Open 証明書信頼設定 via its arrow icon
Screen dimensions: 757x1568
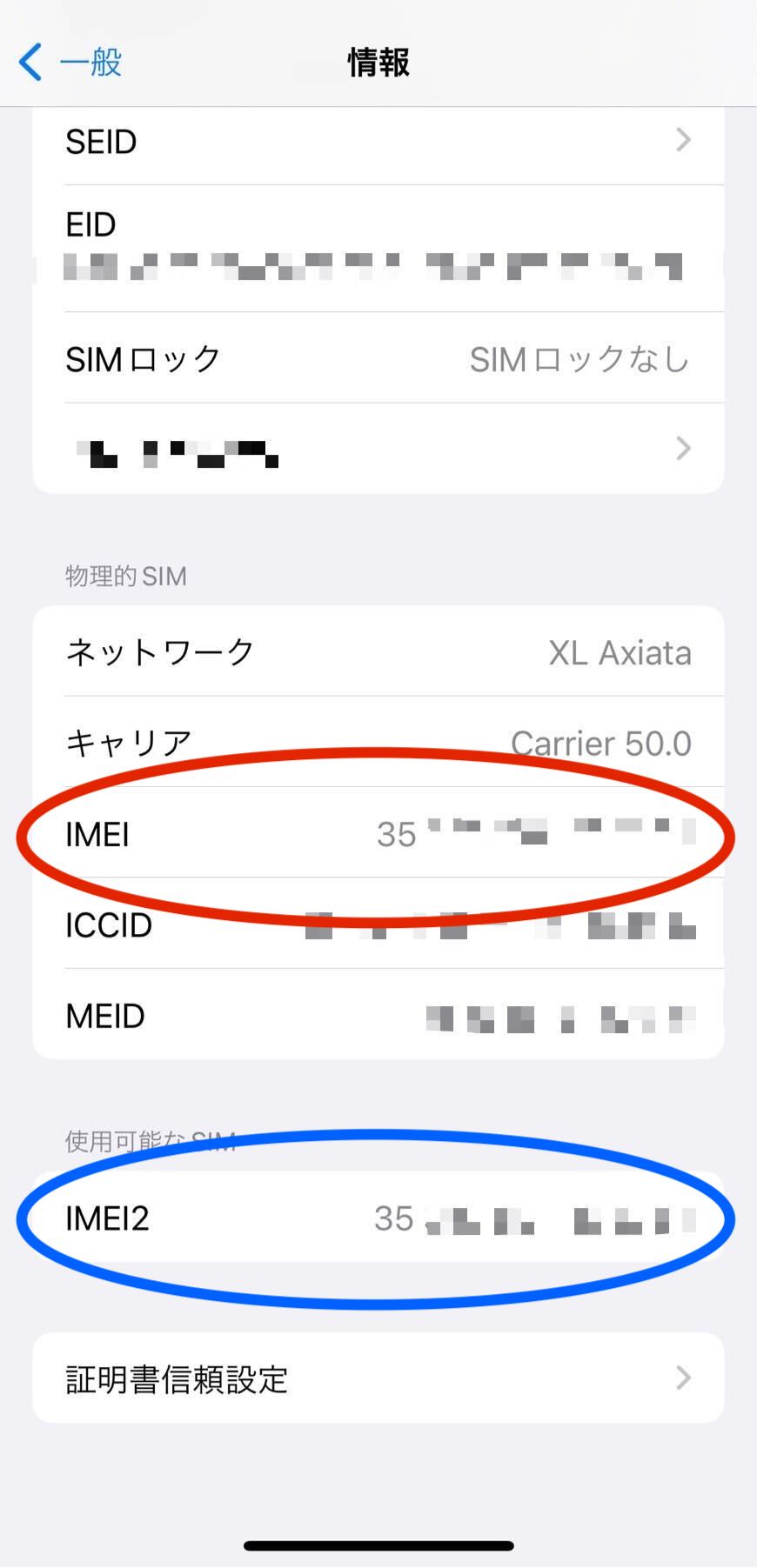684,1378
